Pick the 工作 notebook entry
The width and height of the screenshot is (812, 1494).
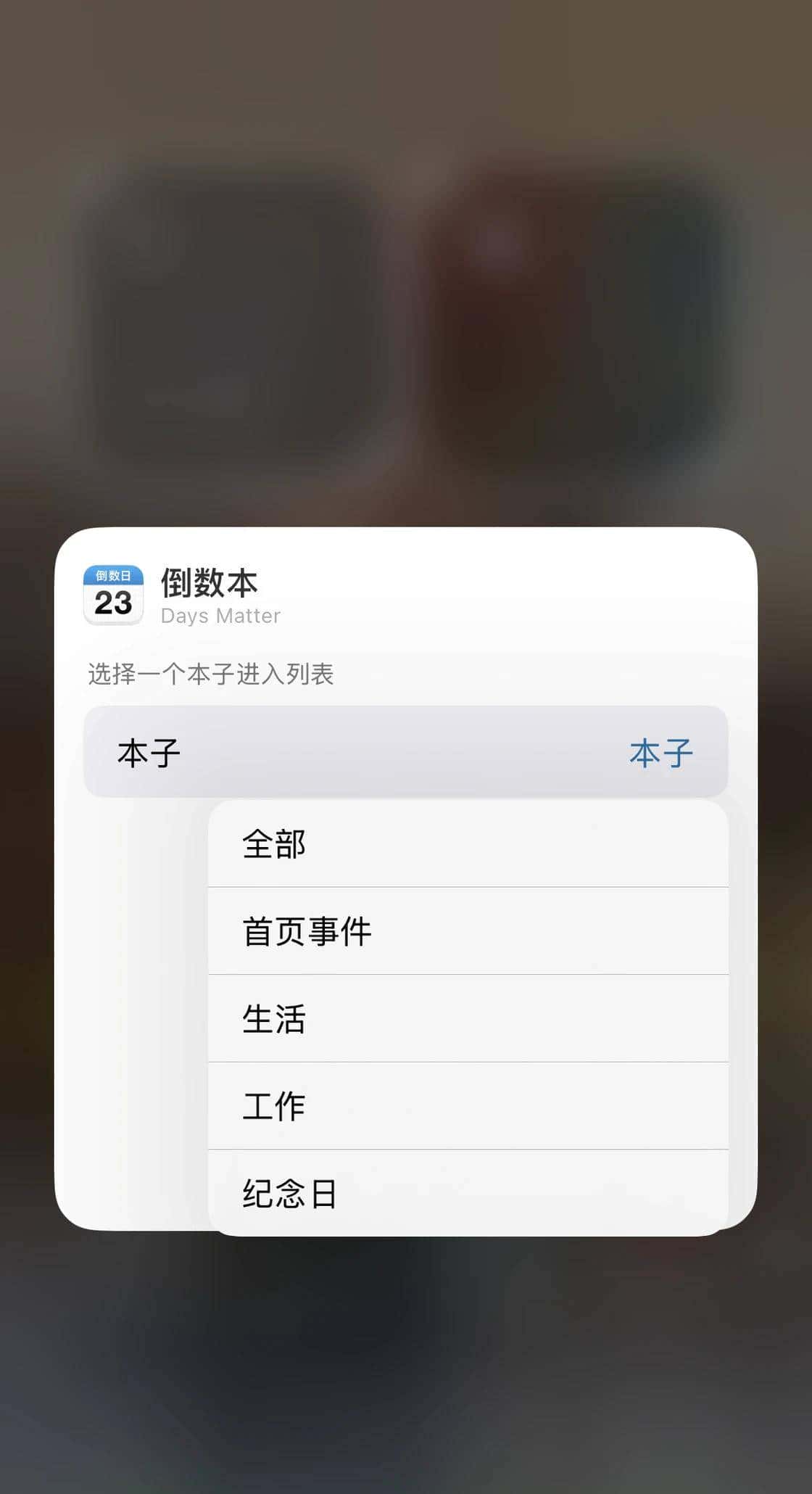point(468,1106)
